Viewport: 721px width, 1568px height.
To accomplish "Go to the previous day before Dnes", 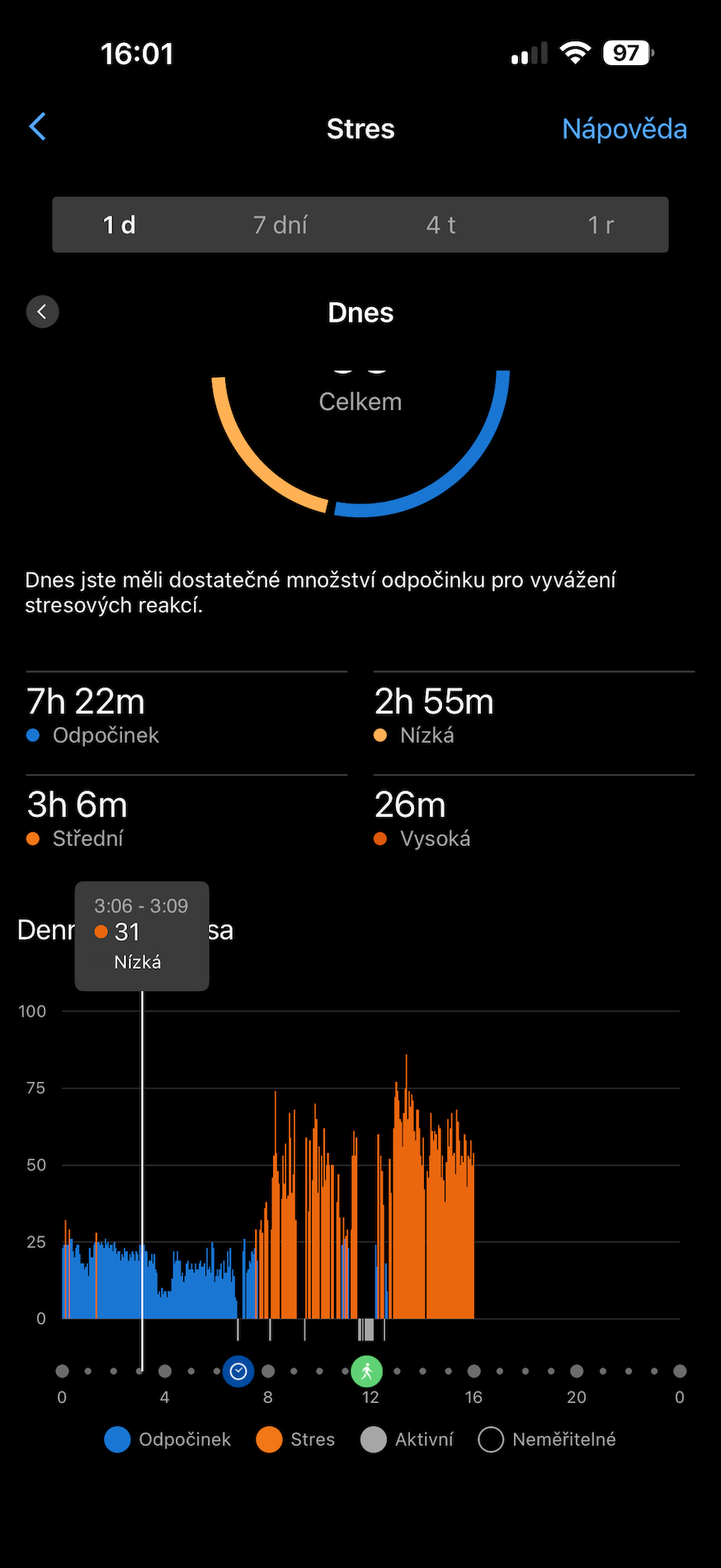I will pos(43,312).
